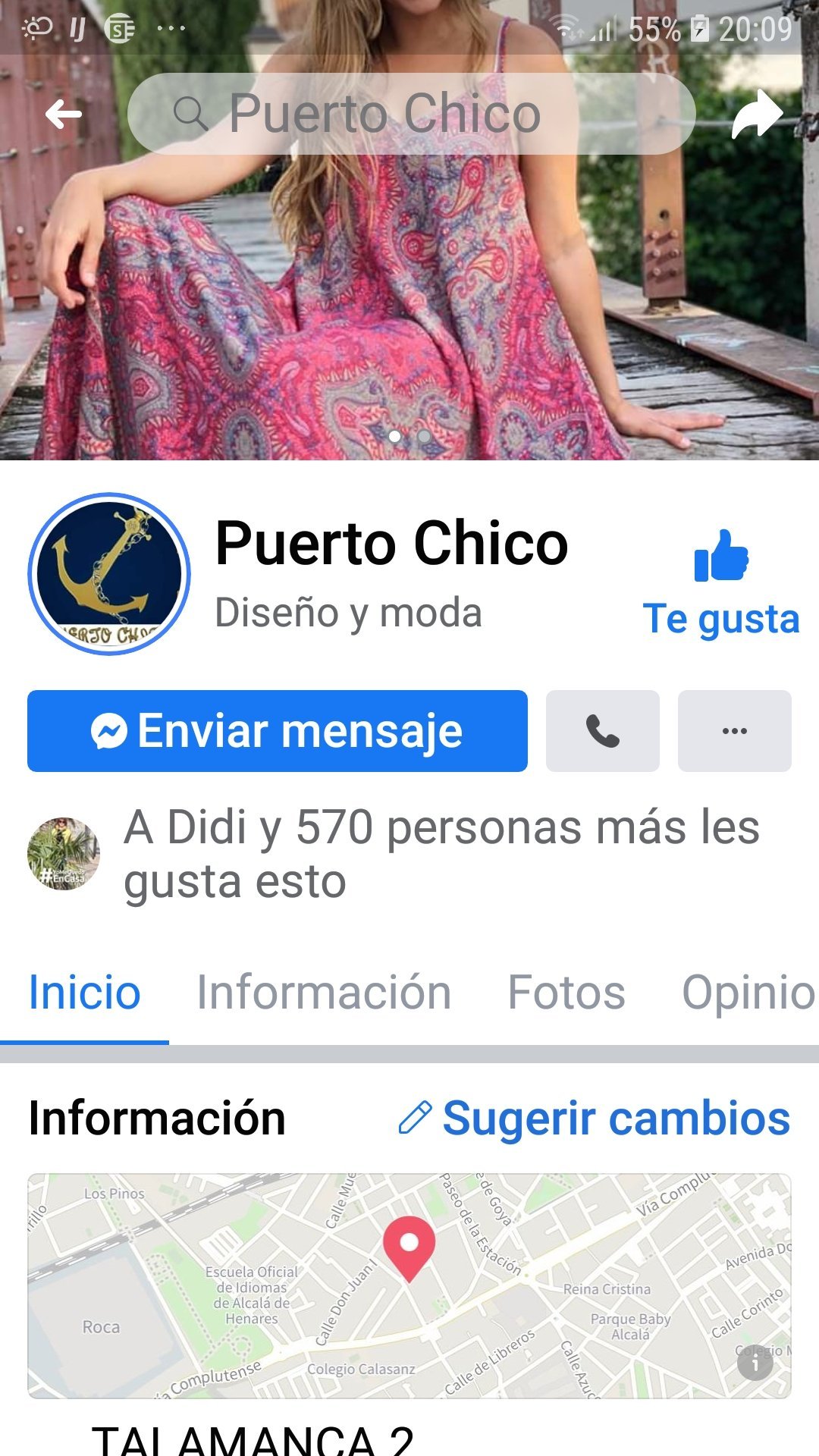Call the page via phone button
The image size is (819, 1456).
[603, 731]
